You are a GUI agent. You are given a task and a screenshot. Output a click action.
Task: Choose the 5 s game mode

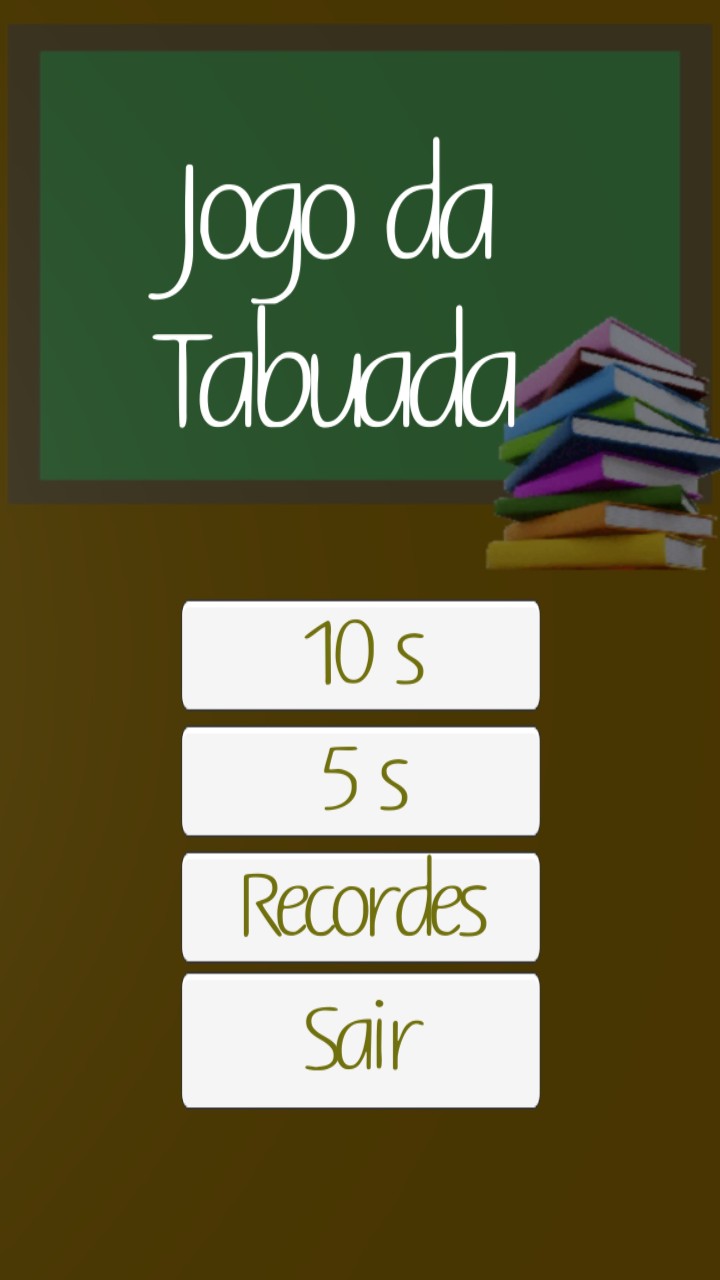(x=360, y=781)
